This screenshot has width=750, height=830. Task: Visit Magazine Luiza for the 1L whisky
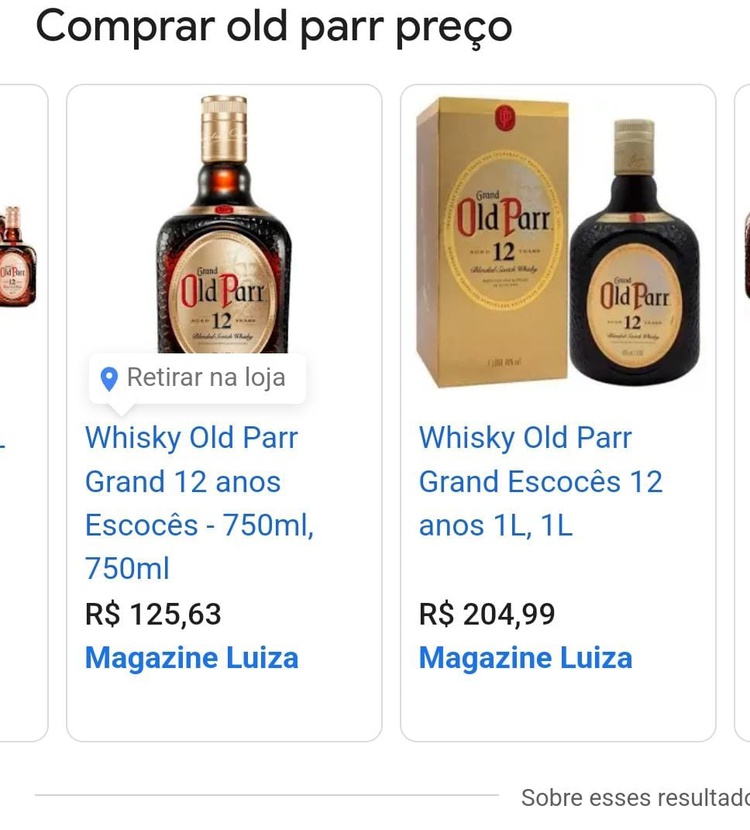tap(525, 658)
